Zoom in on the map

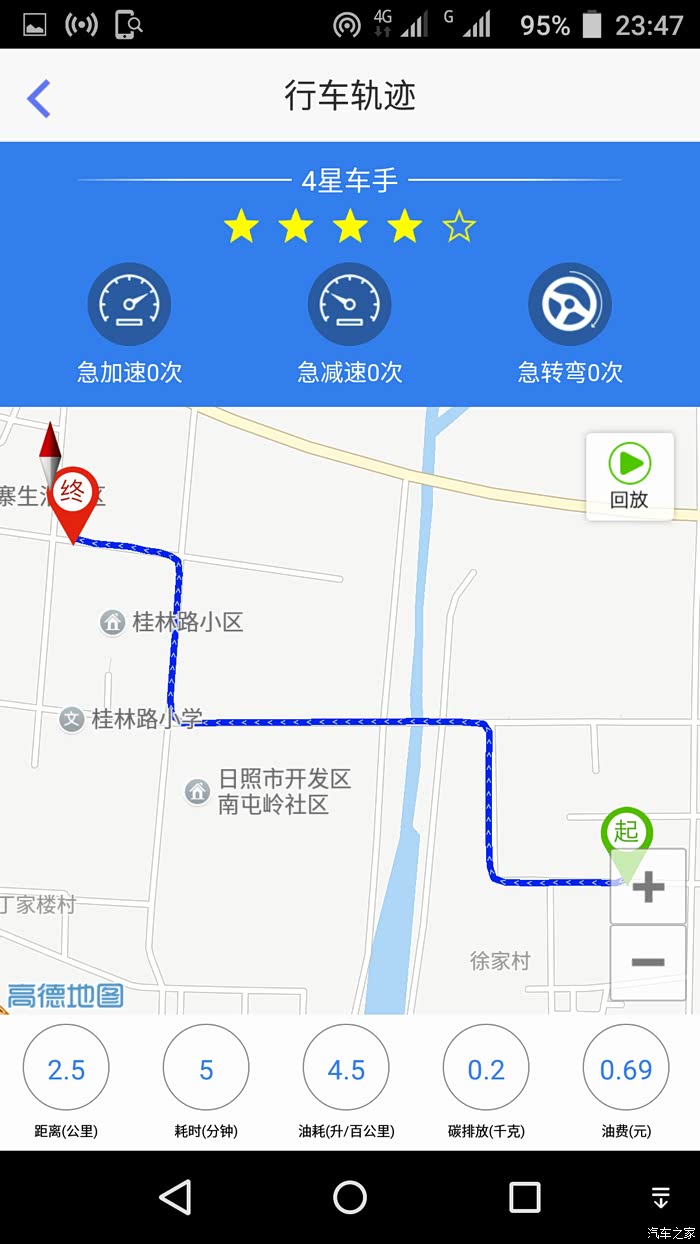click(x=648, y=887)
